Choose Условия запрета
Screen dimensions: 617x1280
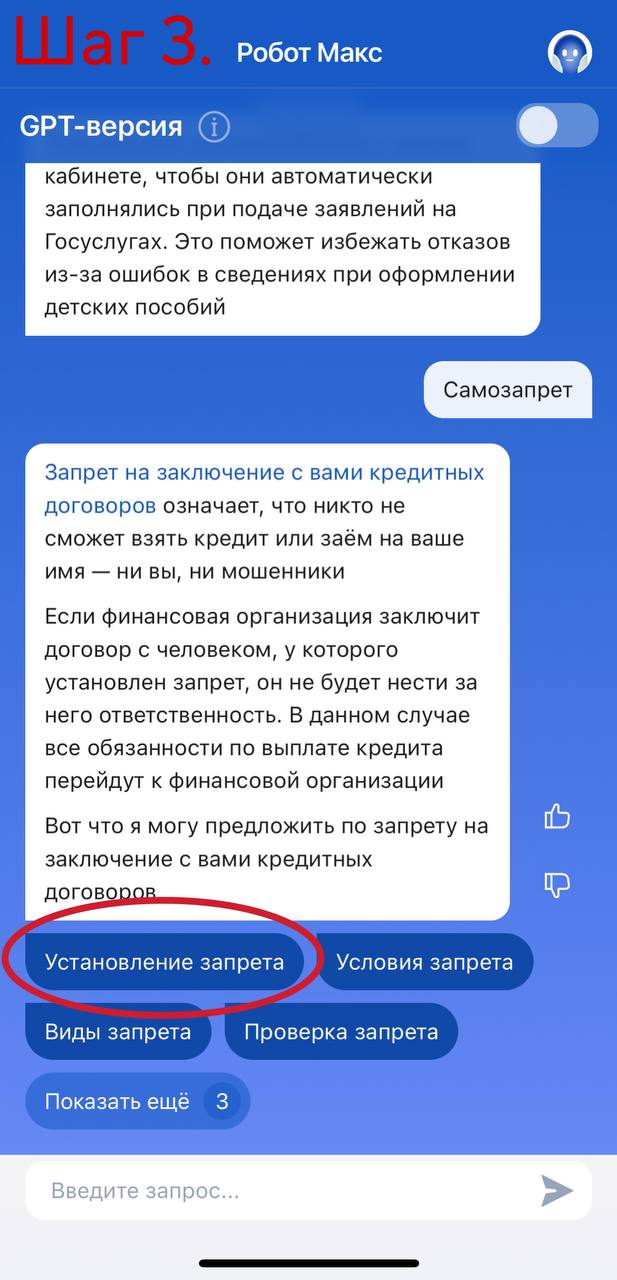(x=425, y=962)
